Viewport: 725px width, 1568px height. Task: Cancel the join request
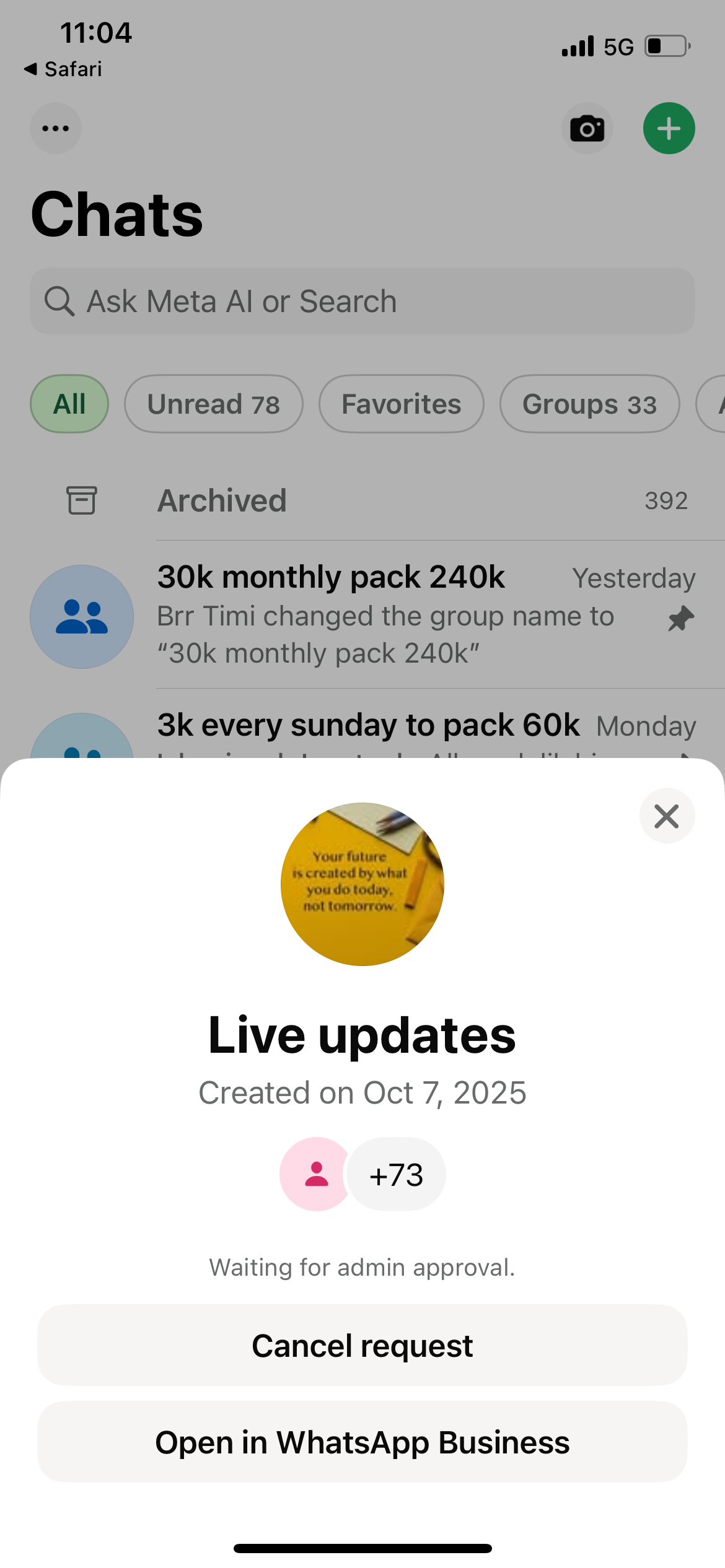click(362, 1345)
